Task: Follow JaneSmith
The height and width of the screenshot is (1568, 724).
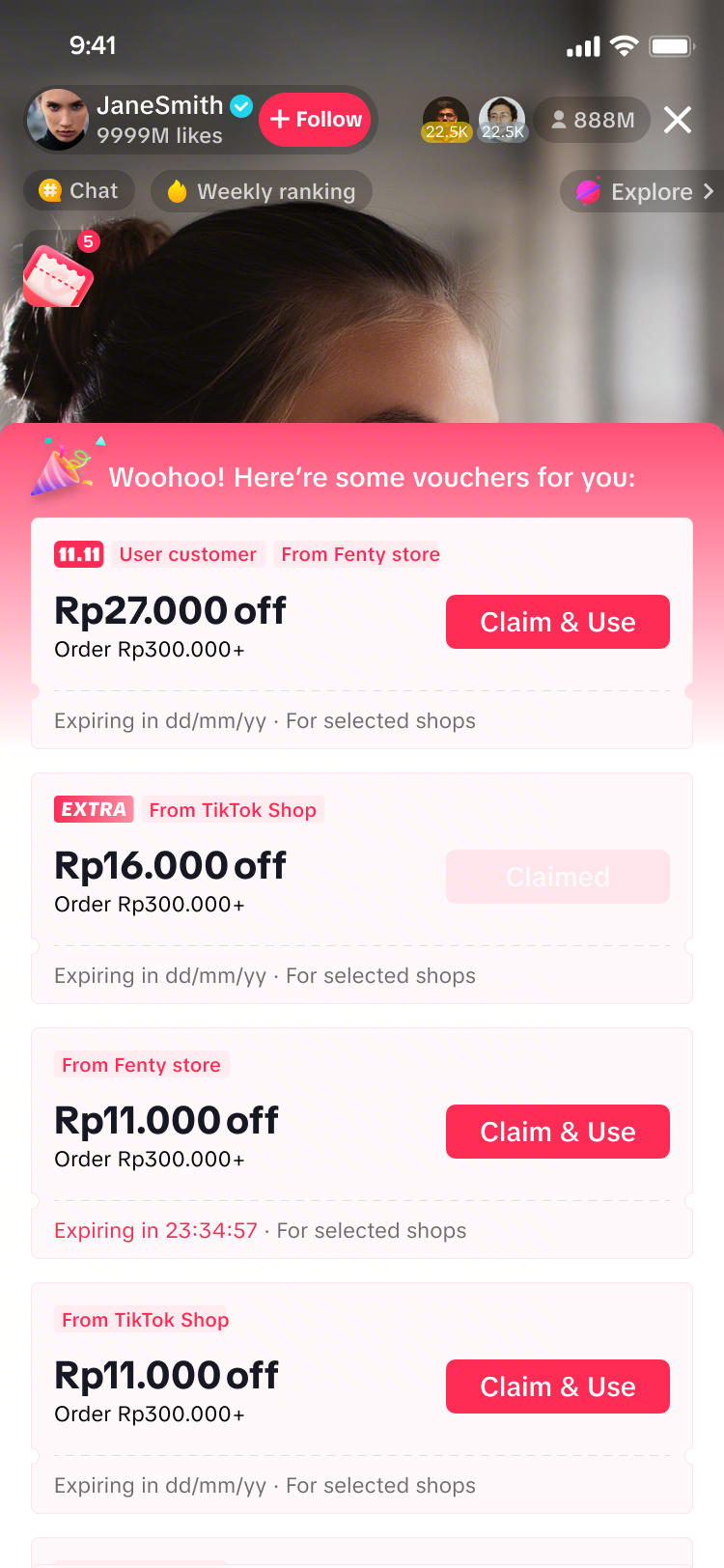Action: [316, 120]
